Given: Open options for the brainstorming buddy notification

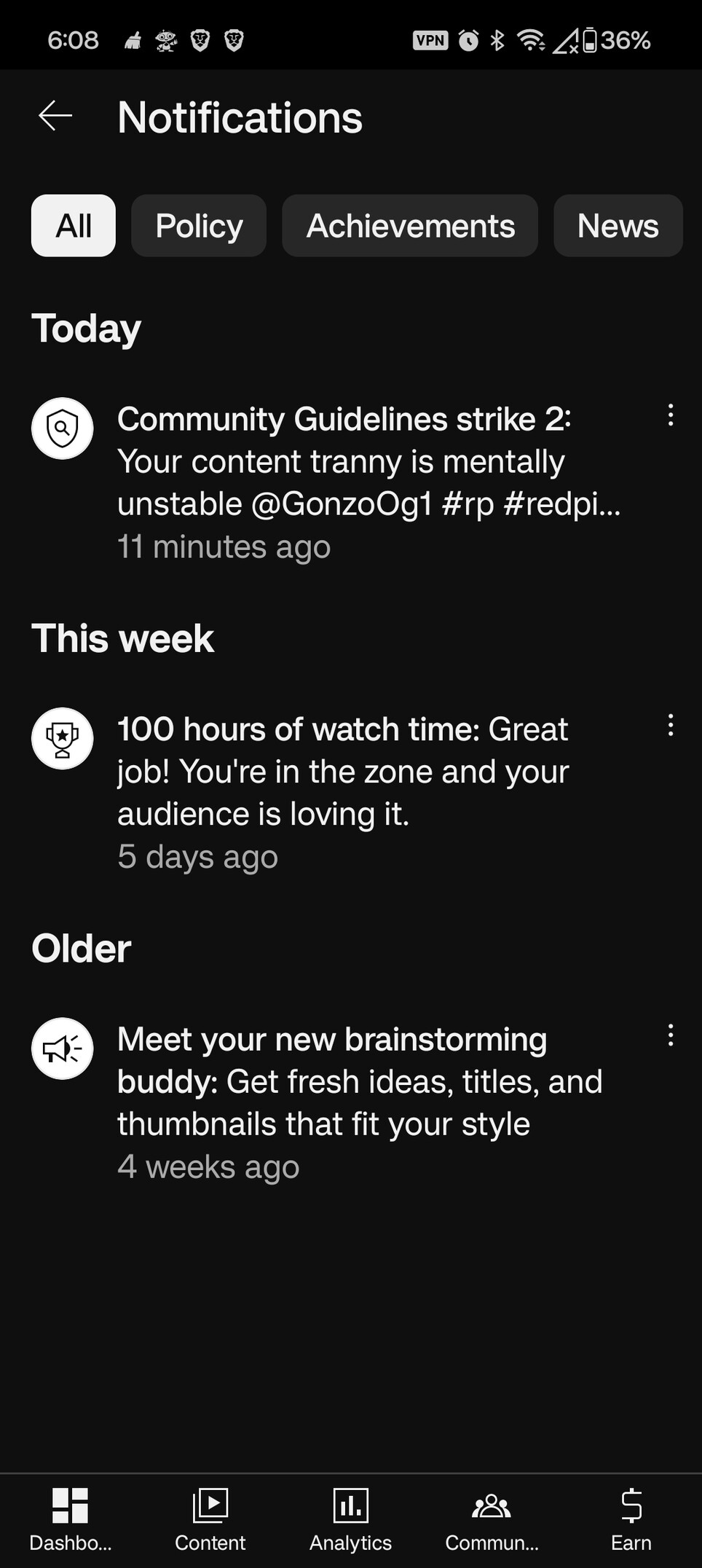Looking at the screenshot, I should 671,1035.
